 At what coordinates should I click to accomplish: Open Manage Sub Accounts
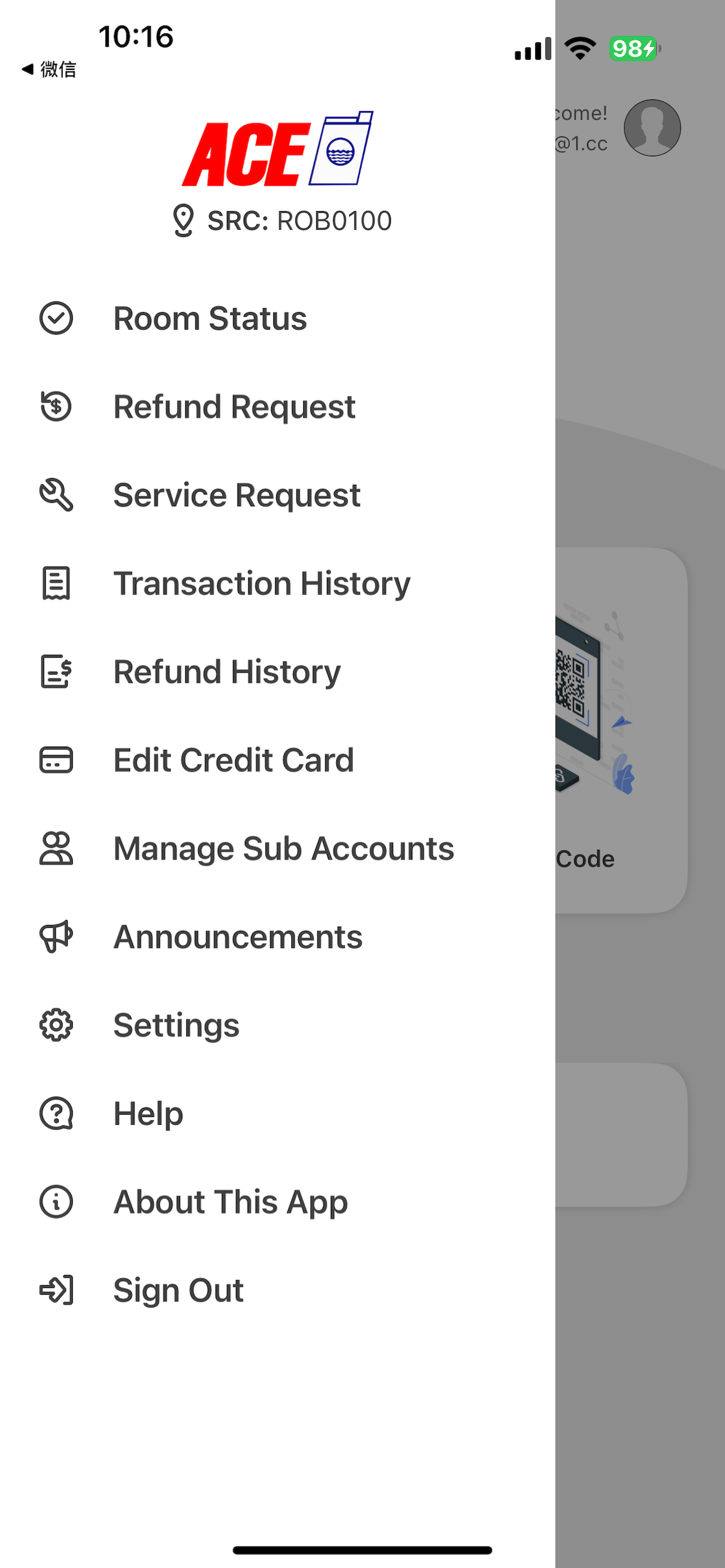click(277, 848)
